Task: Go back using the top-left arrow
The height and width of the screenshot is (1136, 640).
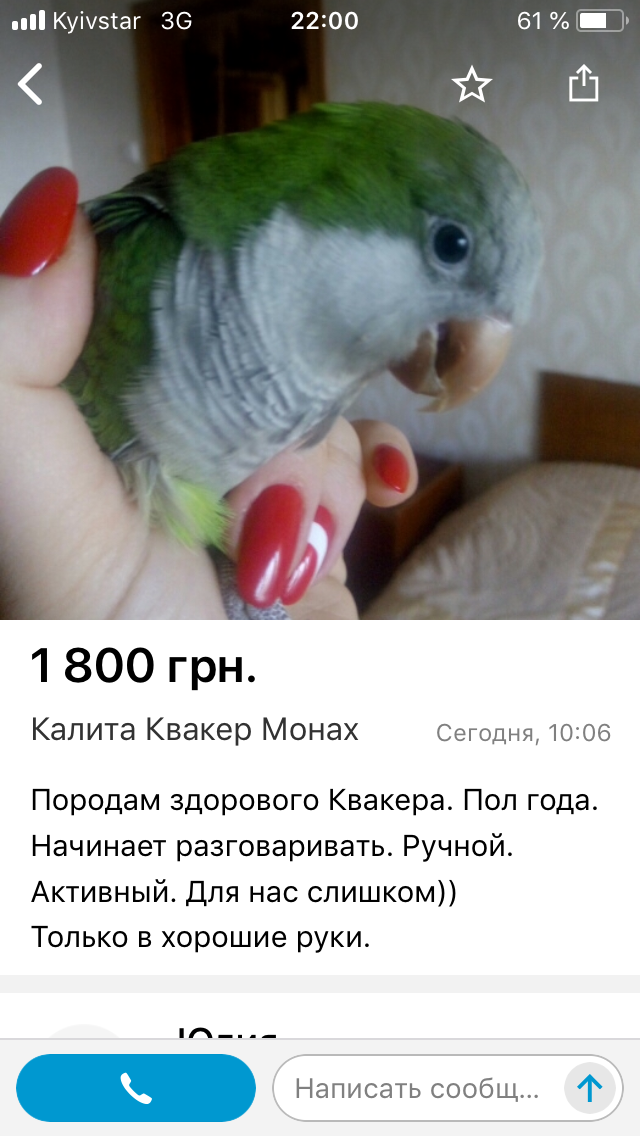Action: (30, 84)
